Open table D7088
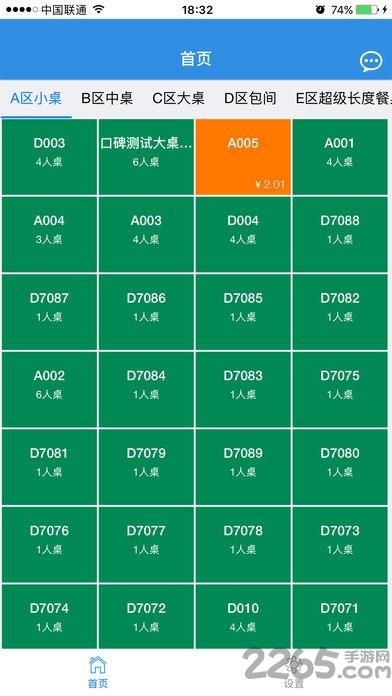 [x=340, y=234]
